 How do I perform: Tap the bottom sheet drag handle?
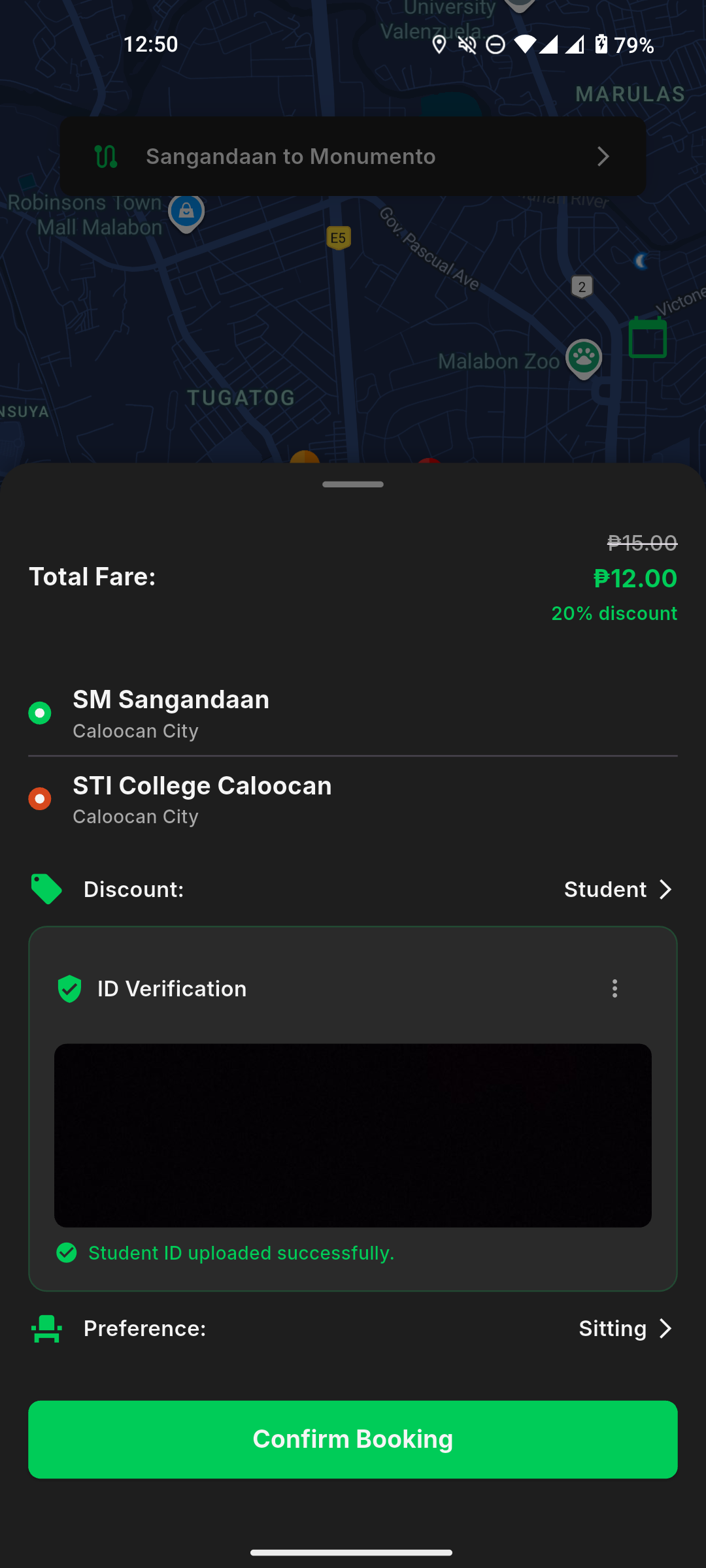(x=353, y=484)
